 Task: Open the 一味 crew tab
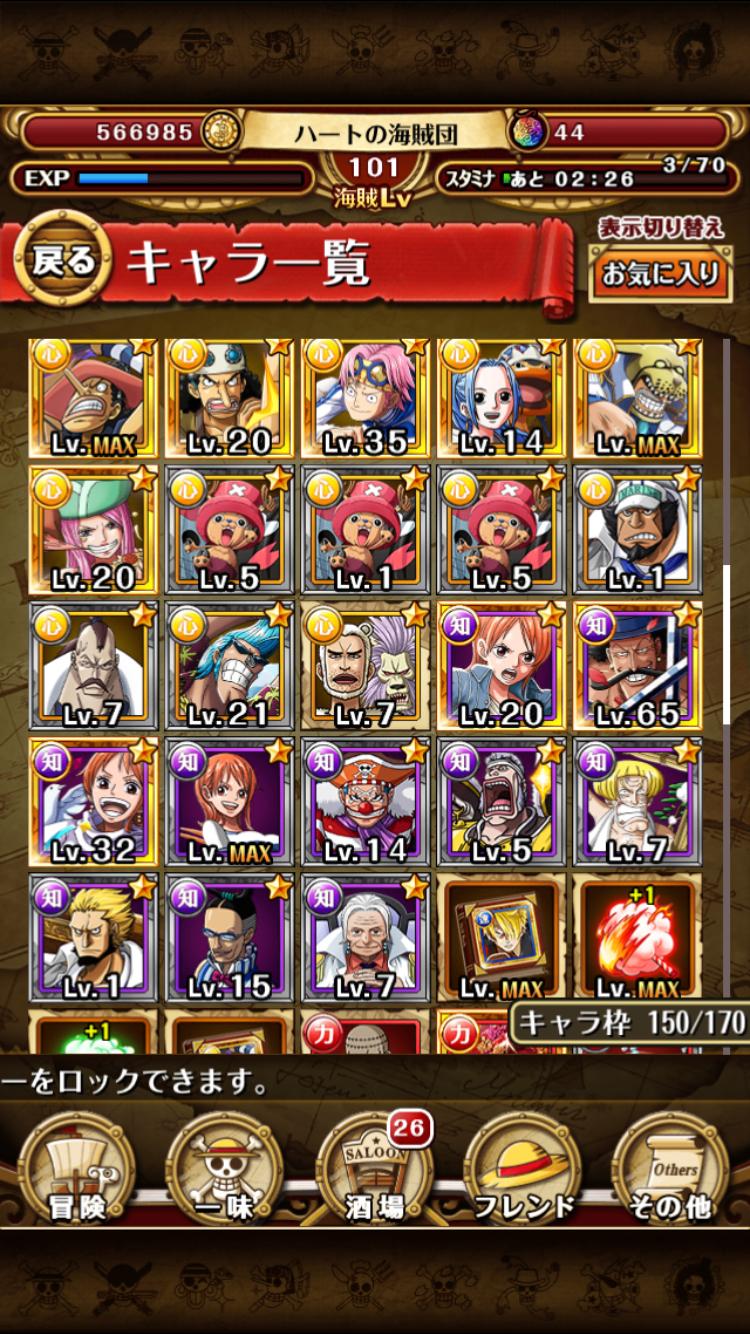225,1169
